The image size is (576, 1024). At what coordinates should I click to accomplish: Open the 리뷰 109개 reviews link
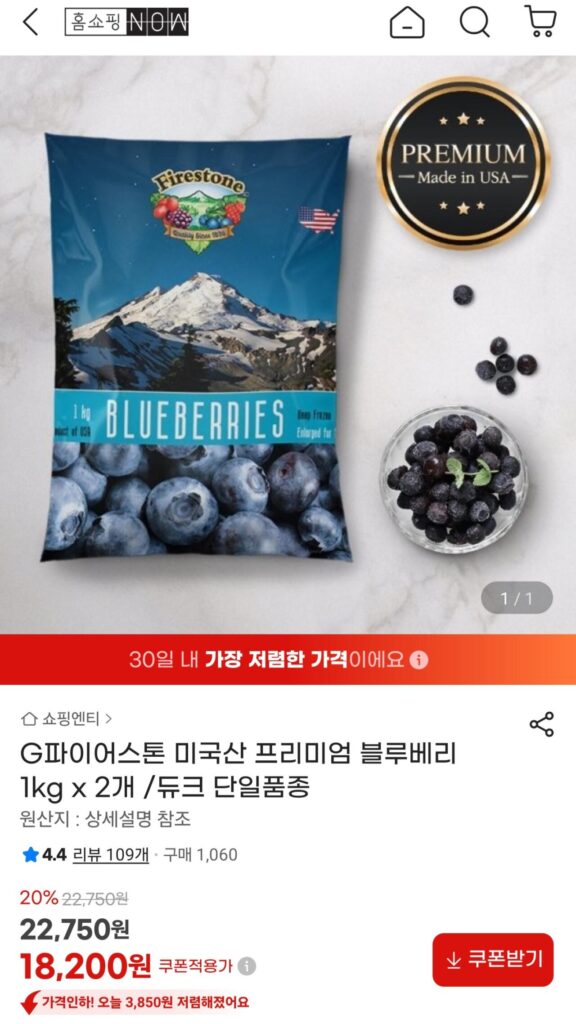pos(110,854)
